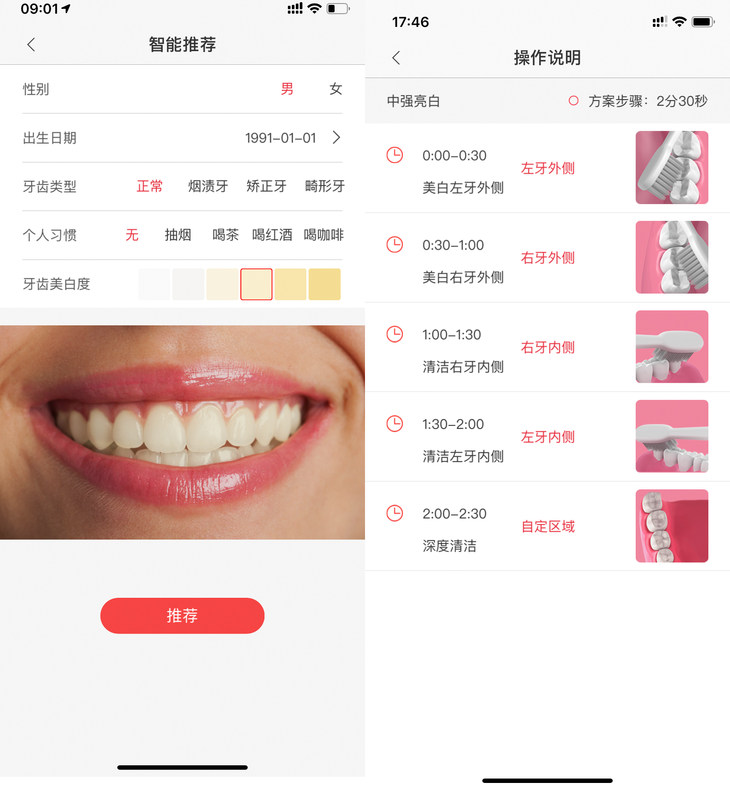Choose 正常 tooth type

[150, 186]
